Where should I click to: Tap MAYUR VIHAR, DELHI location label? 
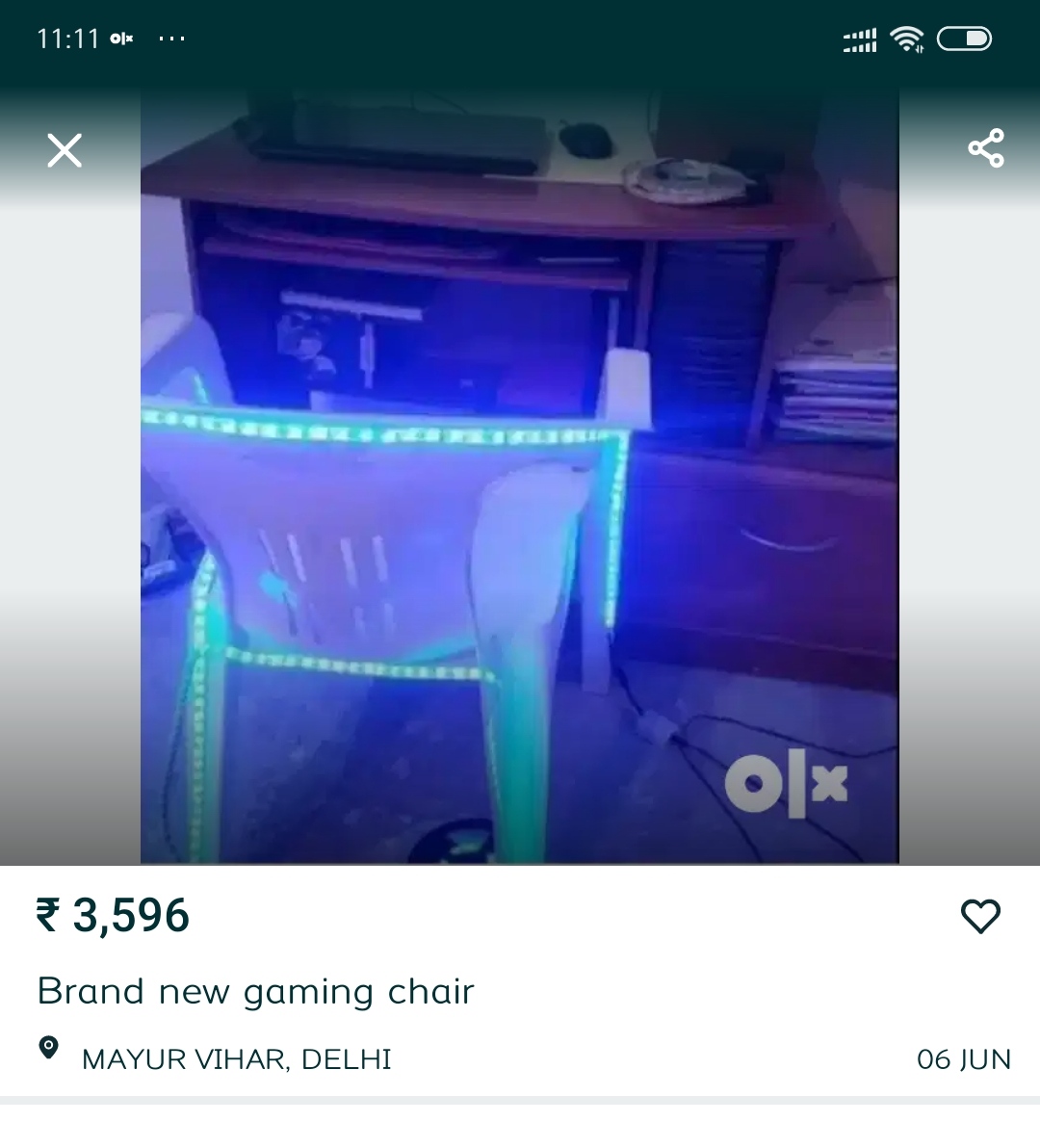pos(238,1058)
